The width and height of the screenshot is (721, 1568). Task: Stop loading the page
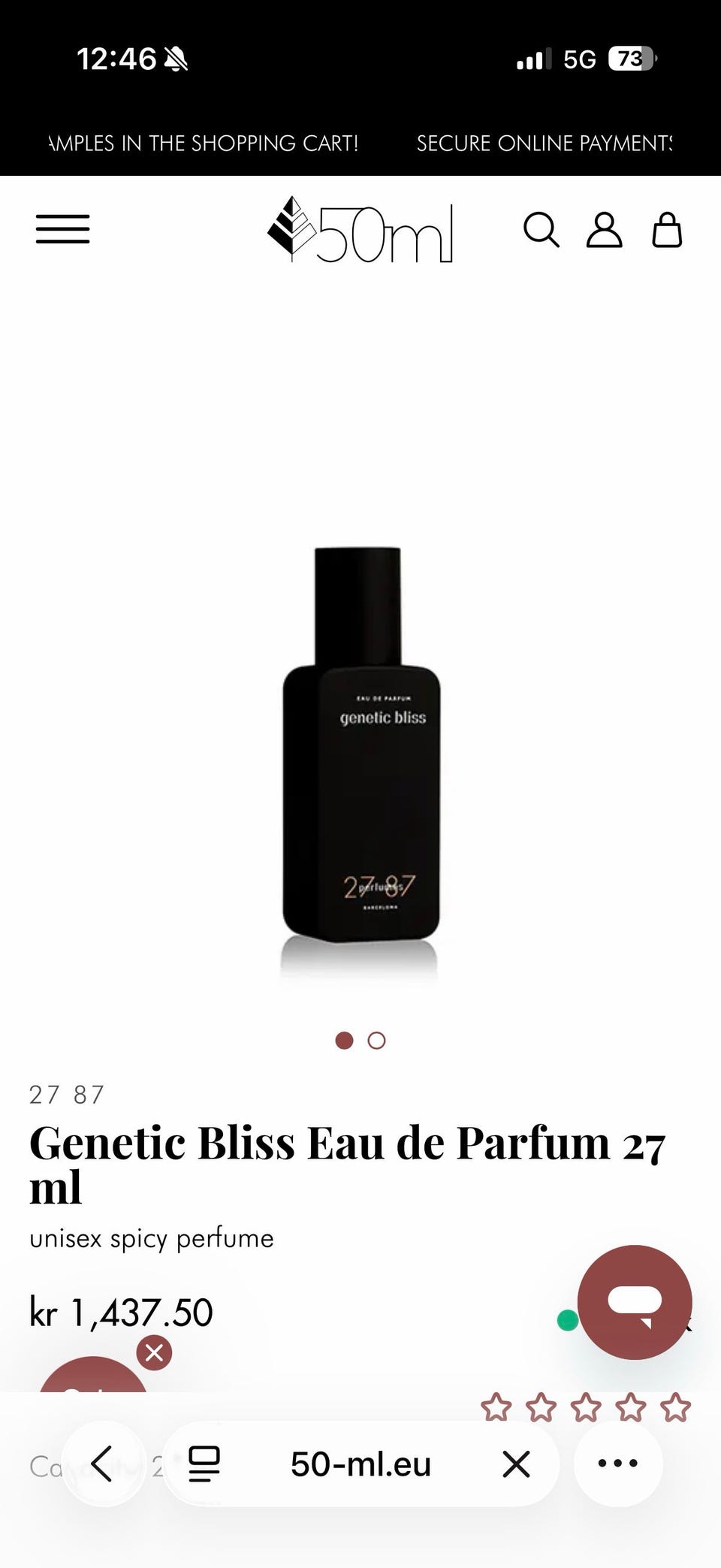(x=516, y=1464)
